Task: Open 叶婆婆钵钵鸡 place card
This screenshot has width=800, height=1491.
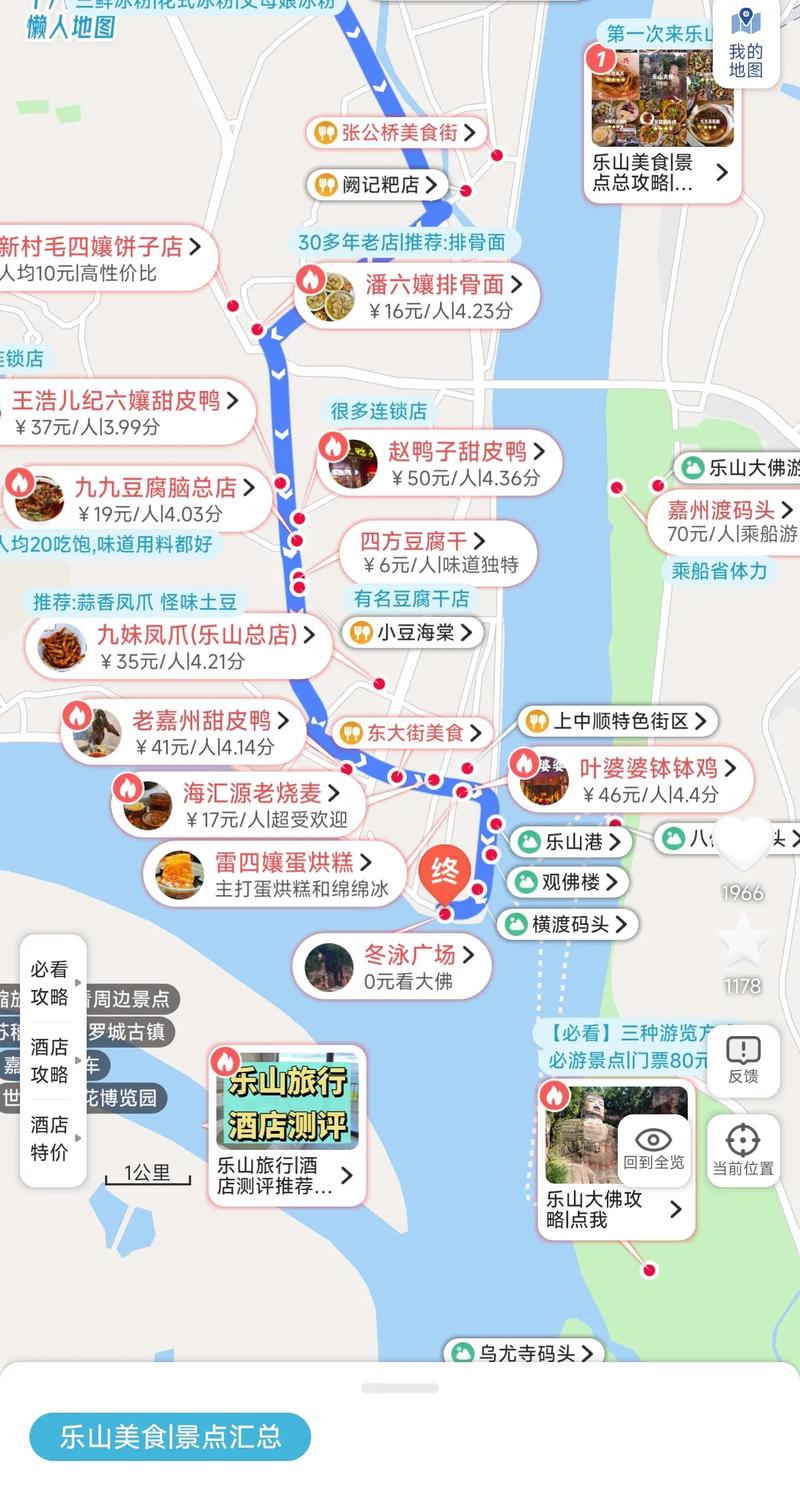Action: point(630,780)
